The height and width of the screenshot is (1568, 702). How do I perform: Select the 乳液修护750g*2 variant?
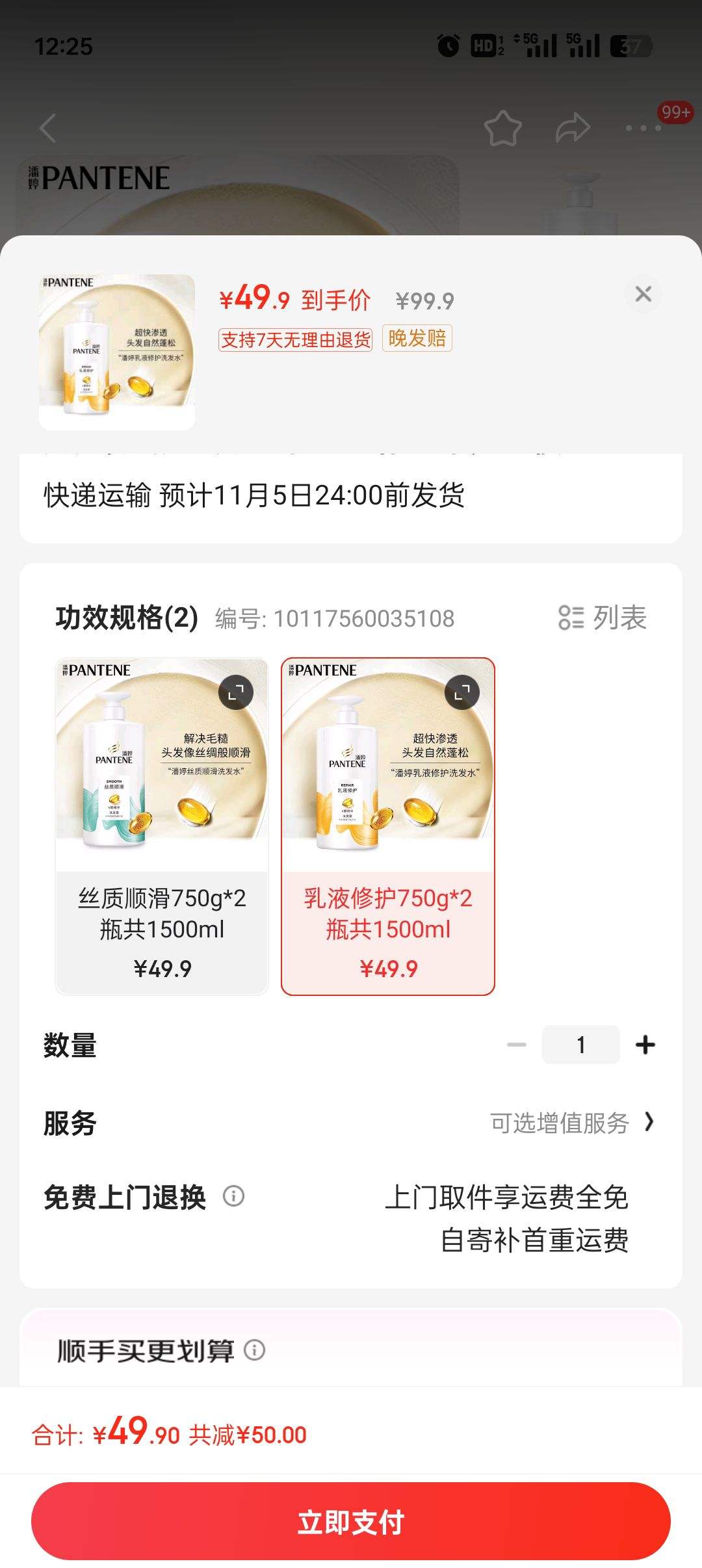tap(388, 826)
